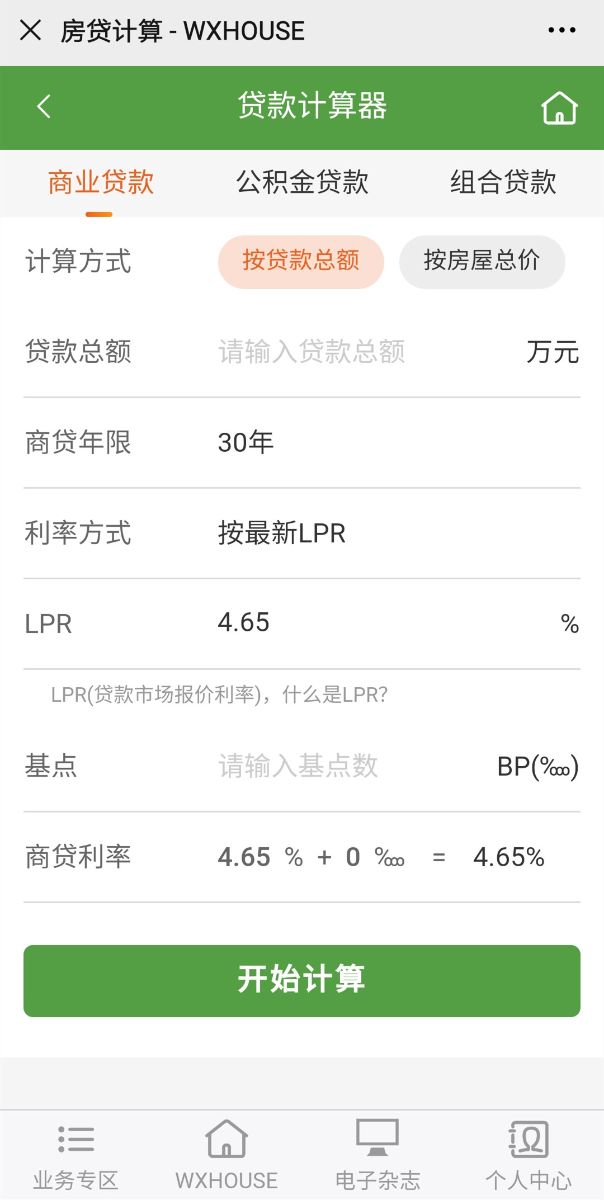Image resolution: width=604 pixels, height=1200 pixels.
Task: Choose 按贷款总额 calculation method
Action: coord(301,262)
